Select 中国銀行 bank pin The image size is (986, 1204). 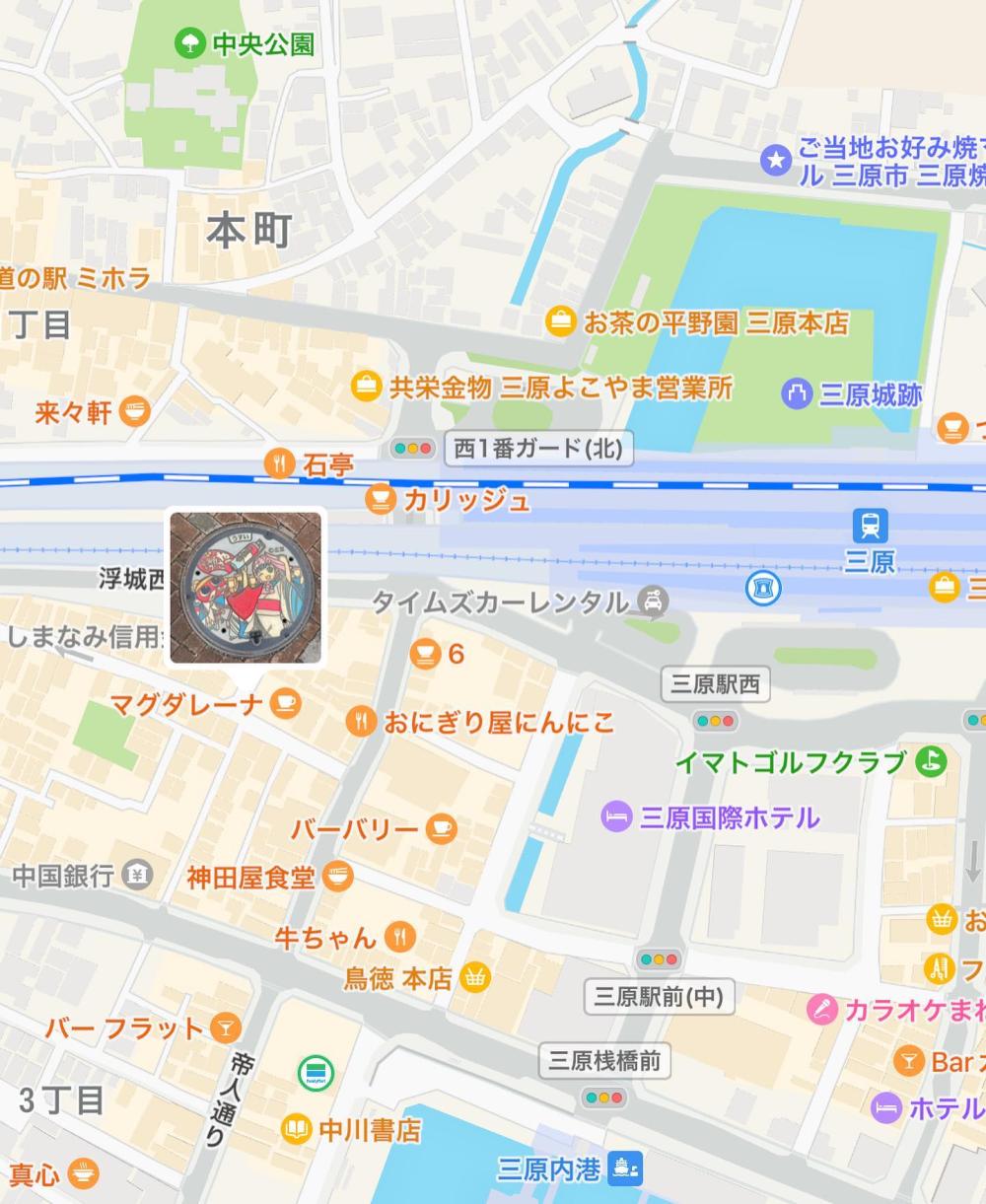coord(137,875)
